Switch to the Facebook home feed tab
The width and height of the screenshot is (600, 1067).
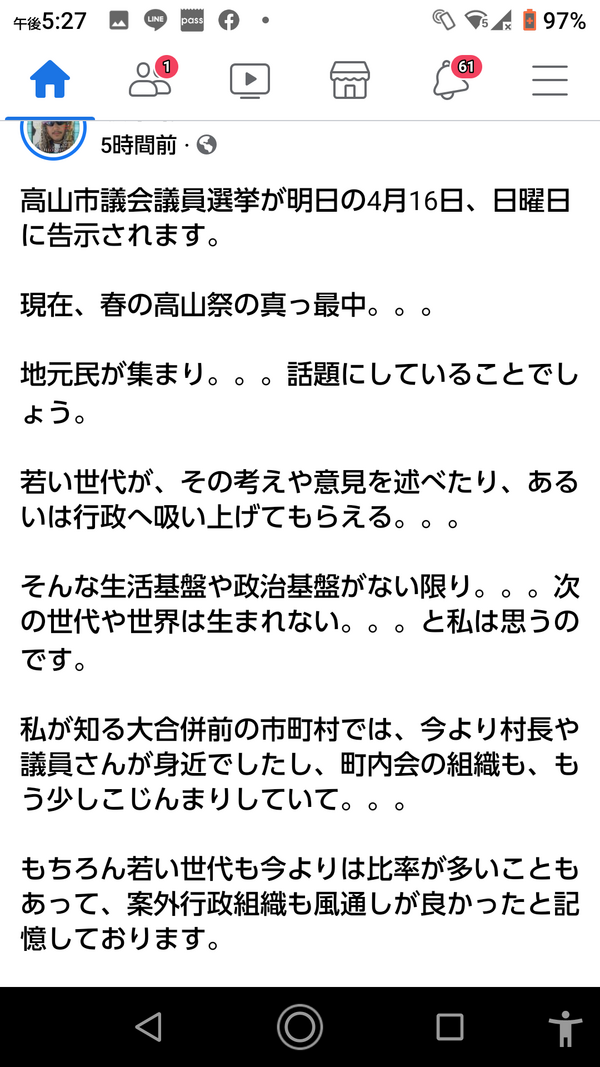[50, 80]
